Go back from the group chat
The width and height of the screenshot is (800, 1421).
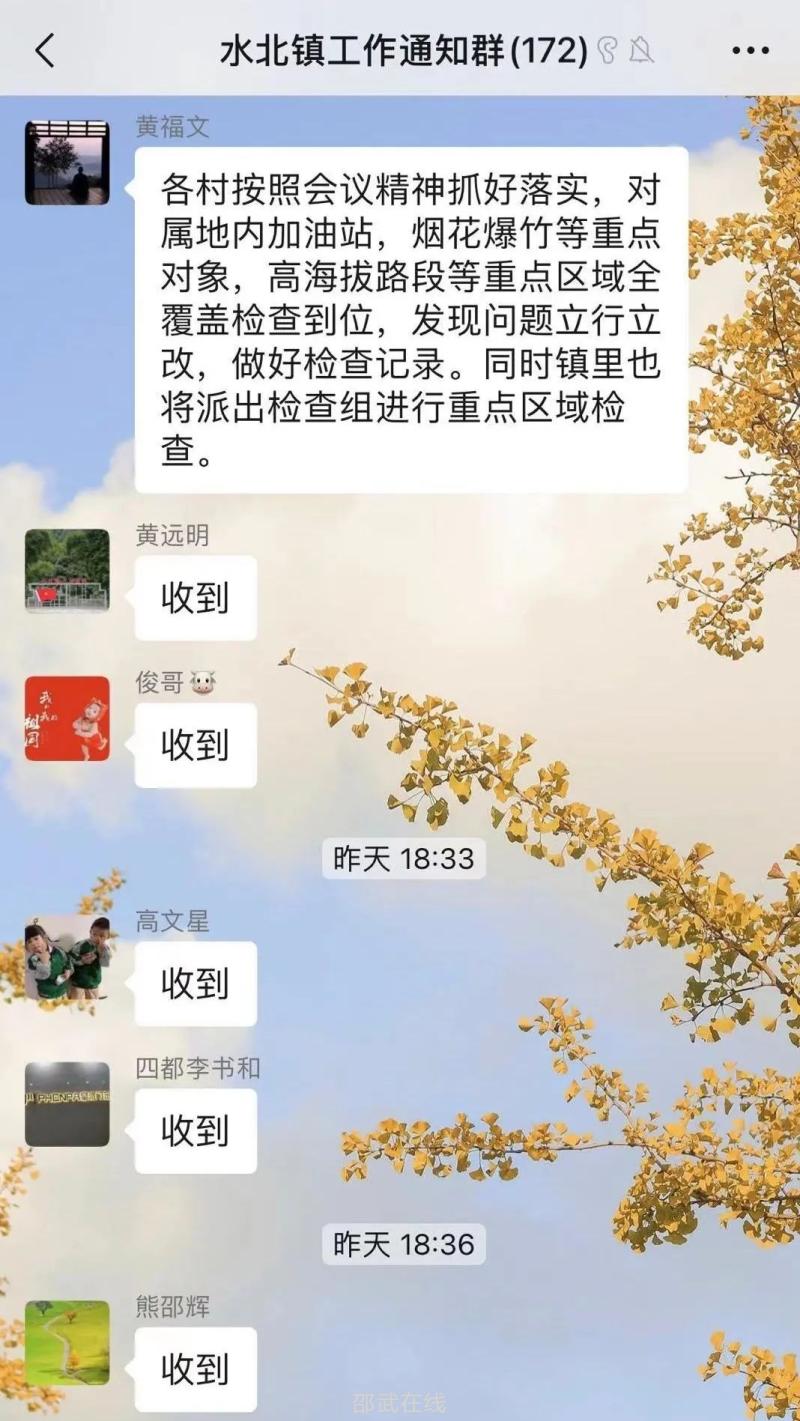coord(45,50)
